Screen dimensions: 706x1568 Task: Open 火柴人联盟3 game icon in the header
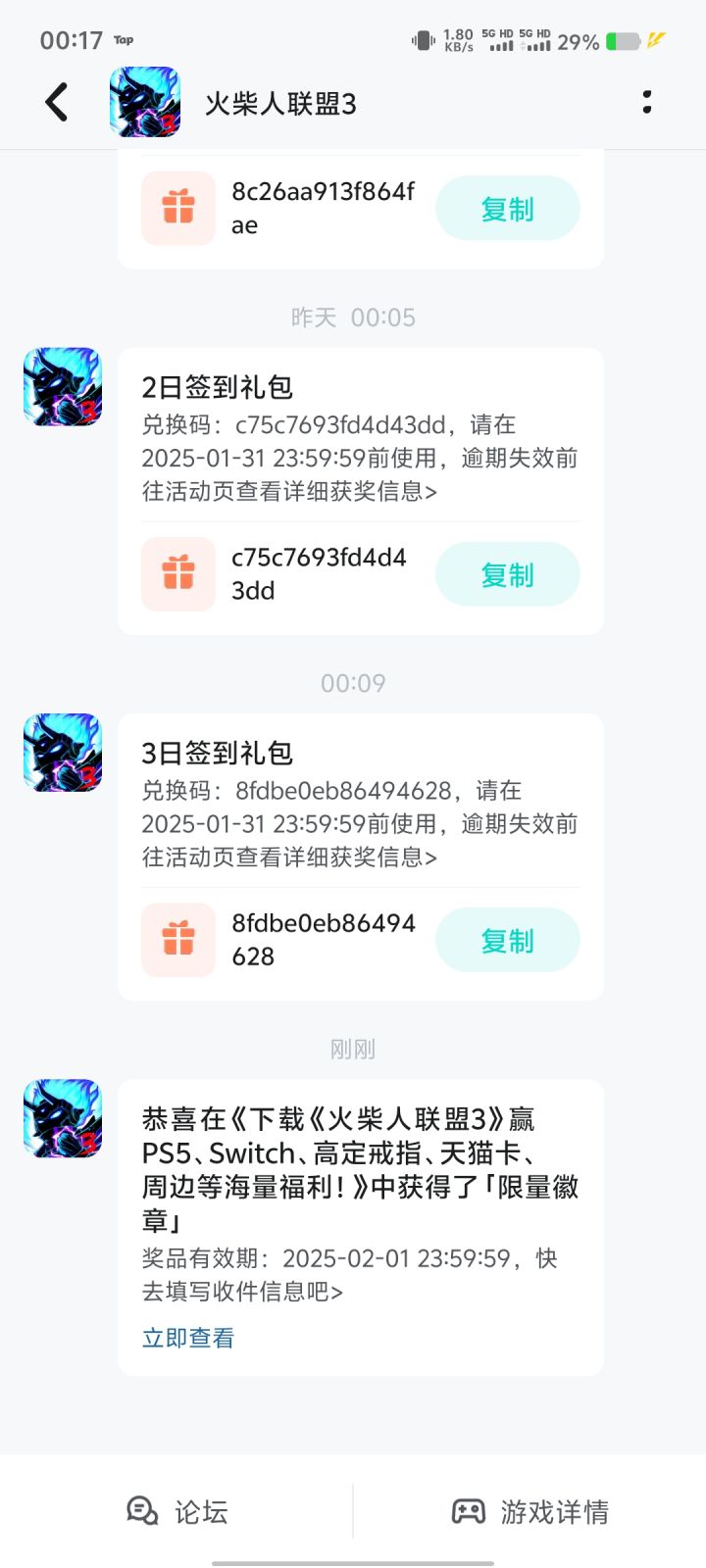(x=145, y=102)
